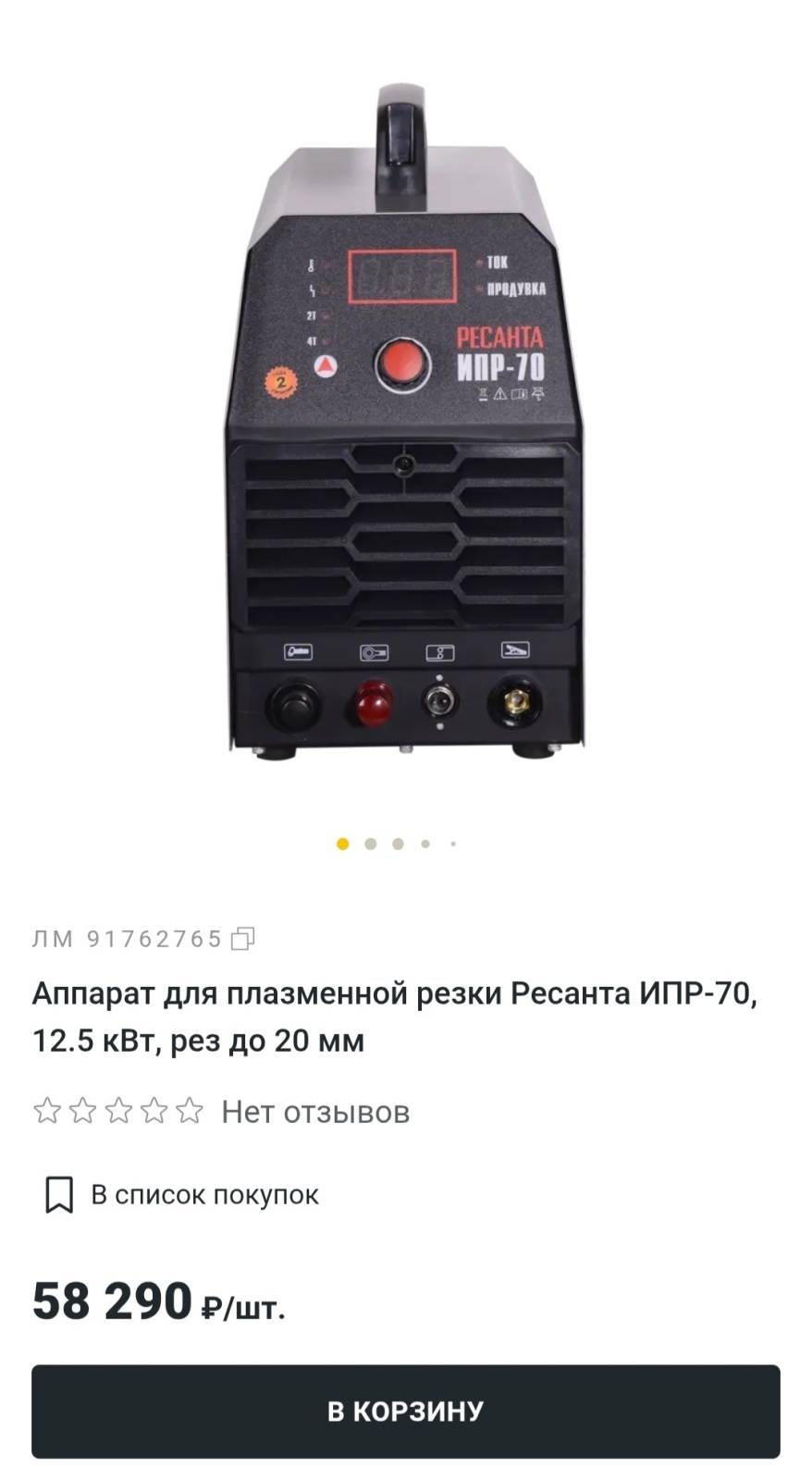Select the fourth carousel navigation dot
Image resolution: width=812 pixels, height=1480 pixels.
pos(425,843)
